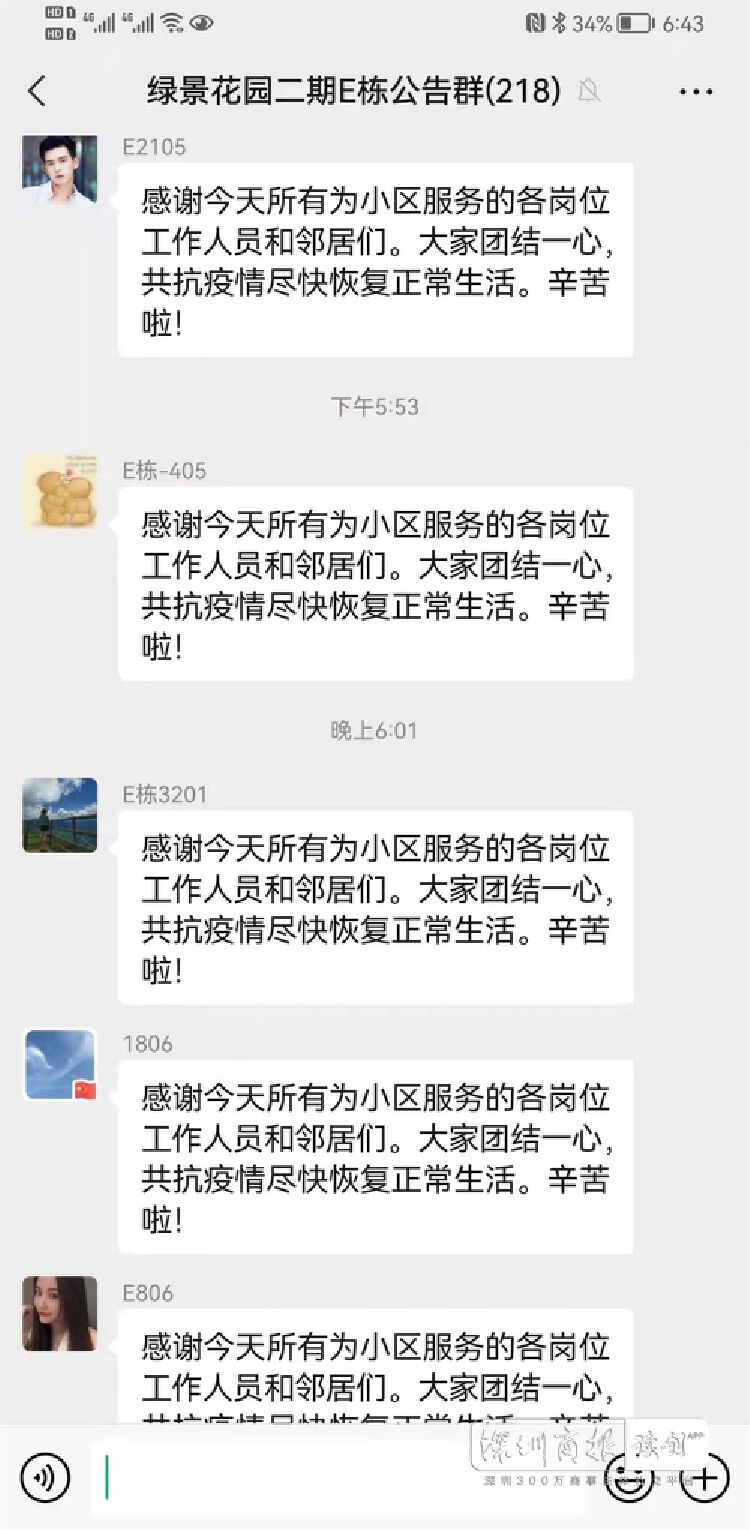
Task: Open the group chat overflow menu
Action: 695,92
